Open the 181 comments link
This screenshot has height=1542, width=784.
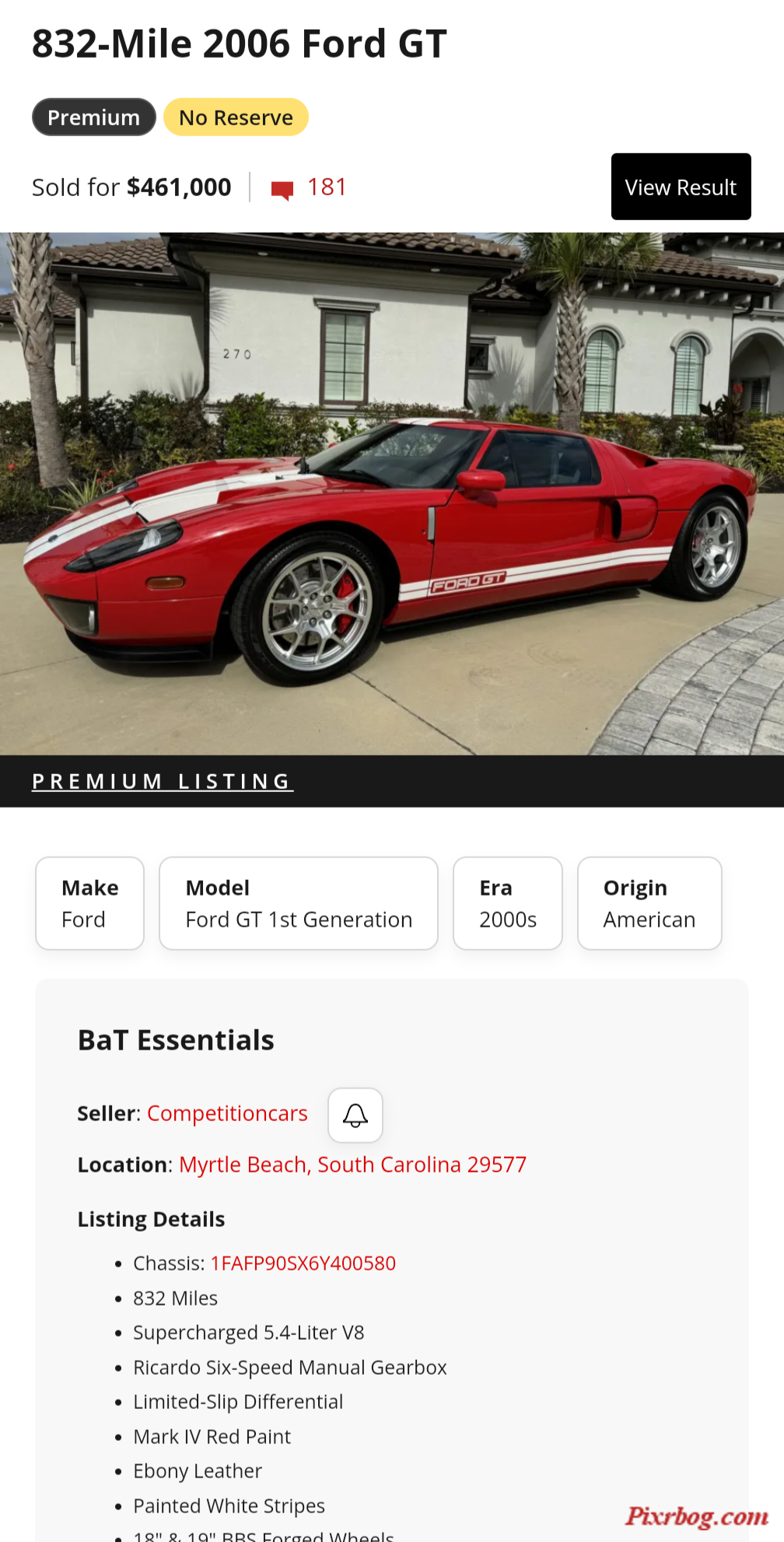(310, 187)
